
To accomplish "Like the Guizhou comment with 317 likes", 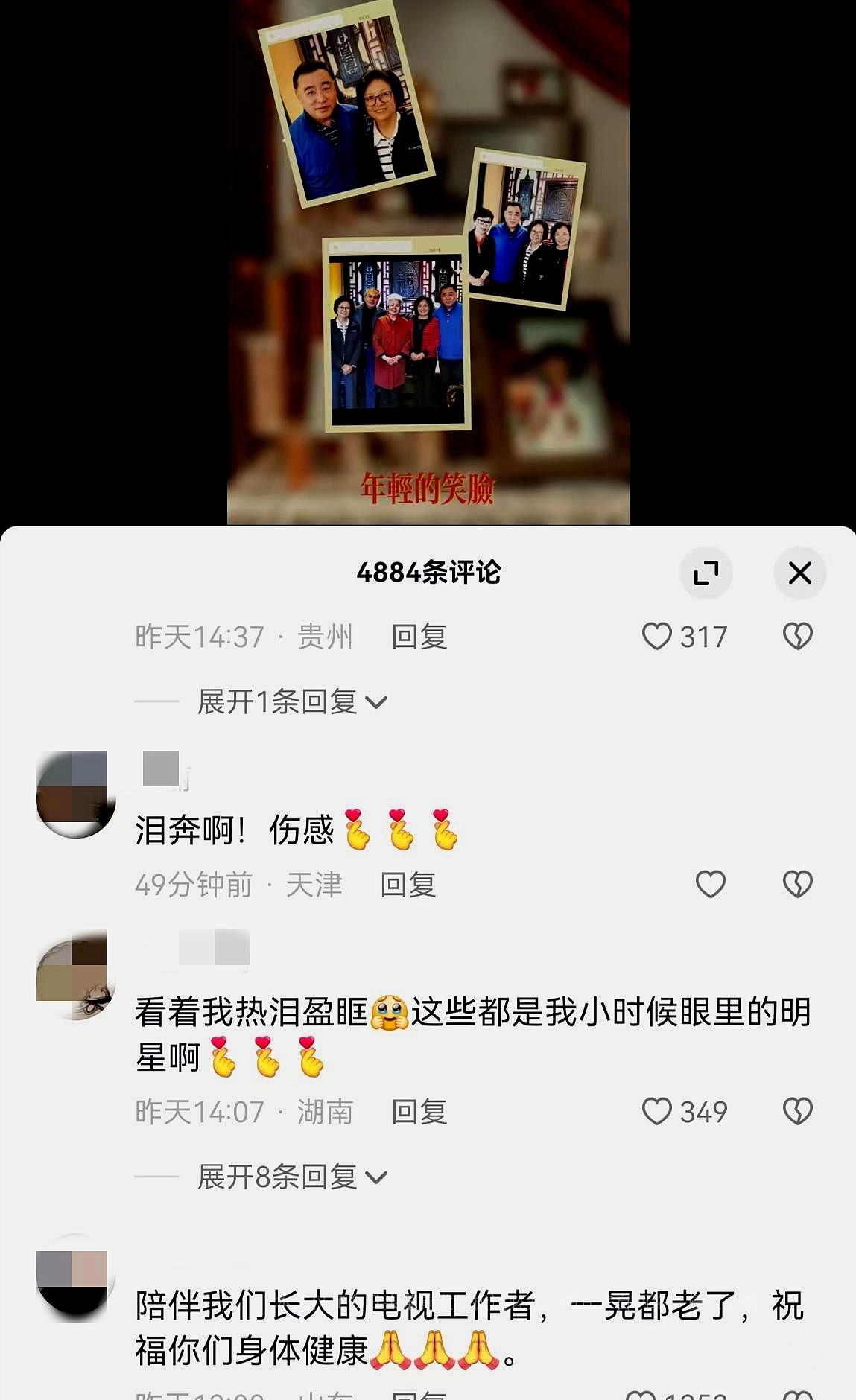I will click(x=657, y=637).
